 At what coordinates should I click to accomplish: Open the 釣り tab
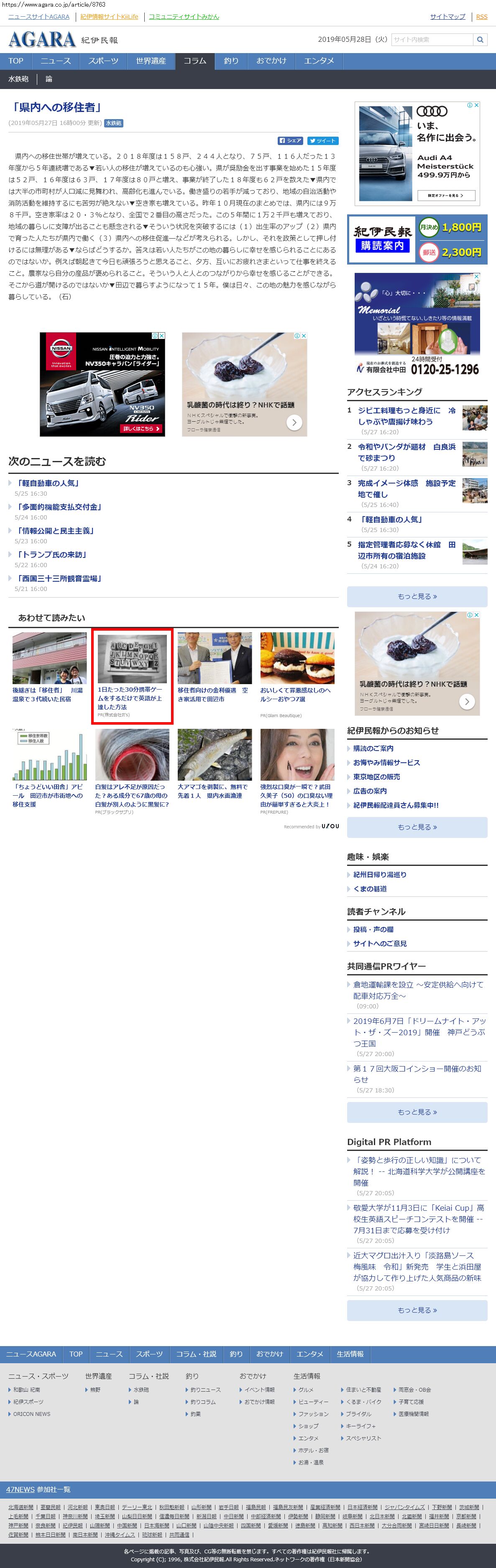coord(231,61)
